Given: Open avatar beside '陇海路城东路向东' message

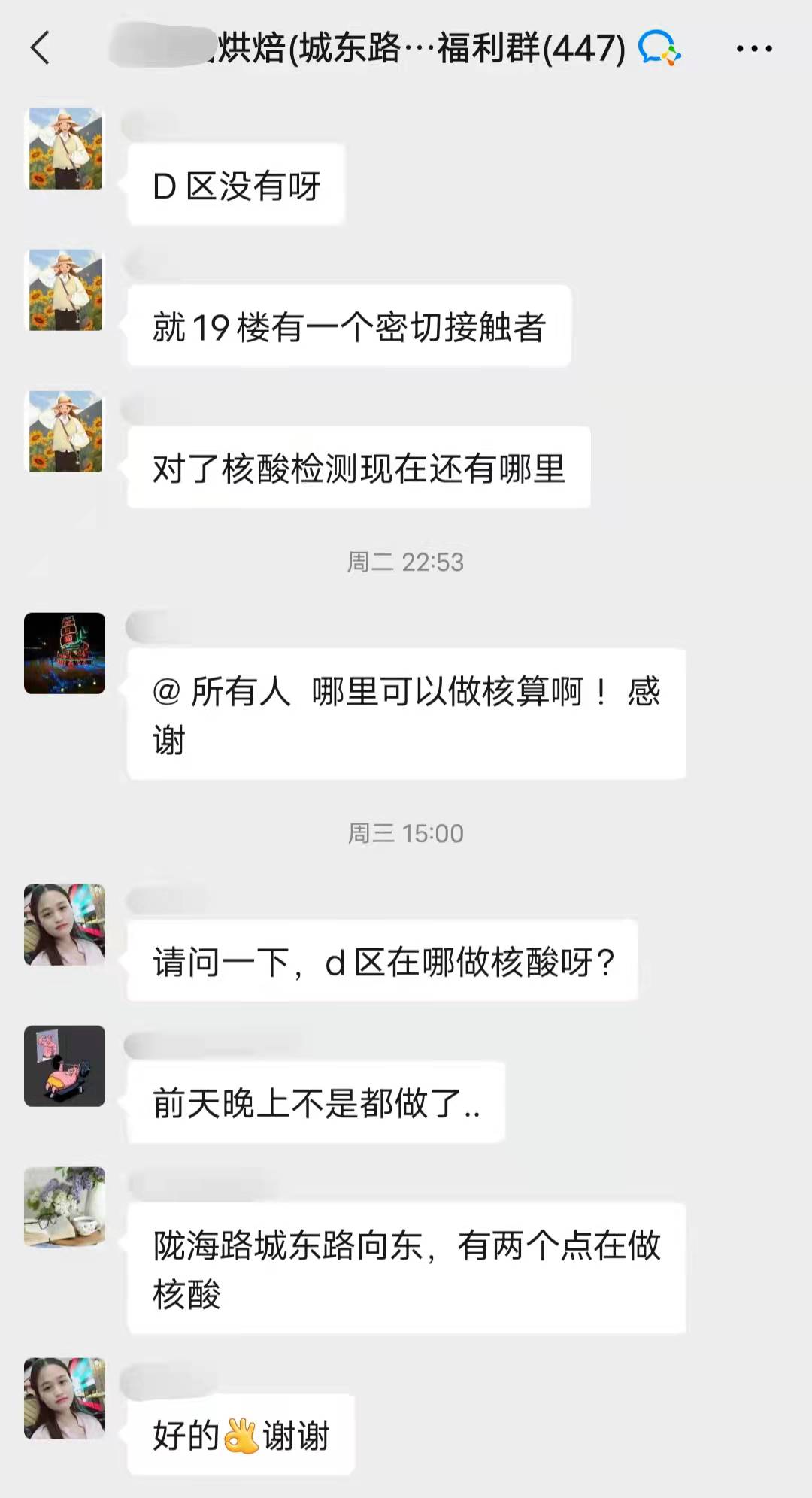Looking at the screenshot, I should (65, 1206).
